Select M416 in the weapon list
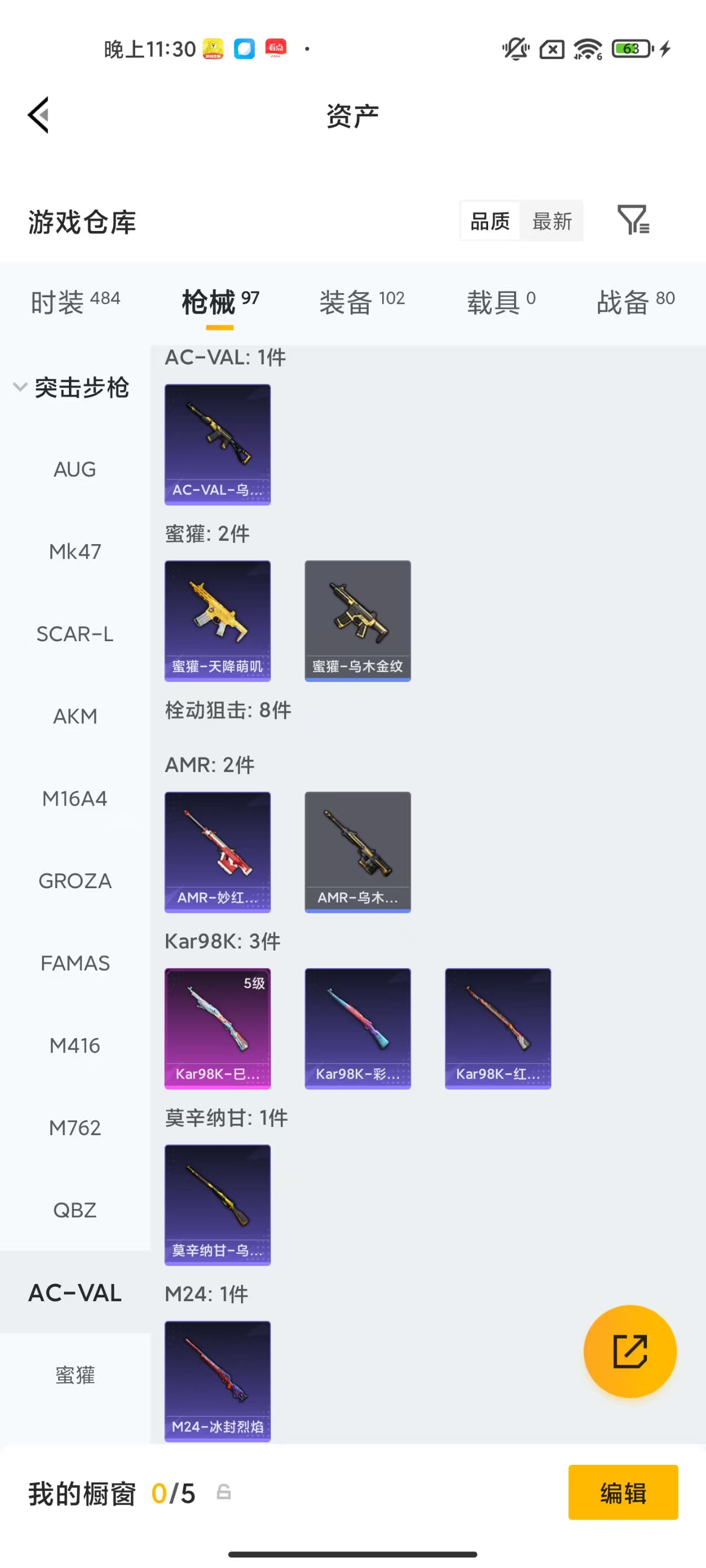The height and width of the screenshot is (1568, 706). coord(75,1046)
